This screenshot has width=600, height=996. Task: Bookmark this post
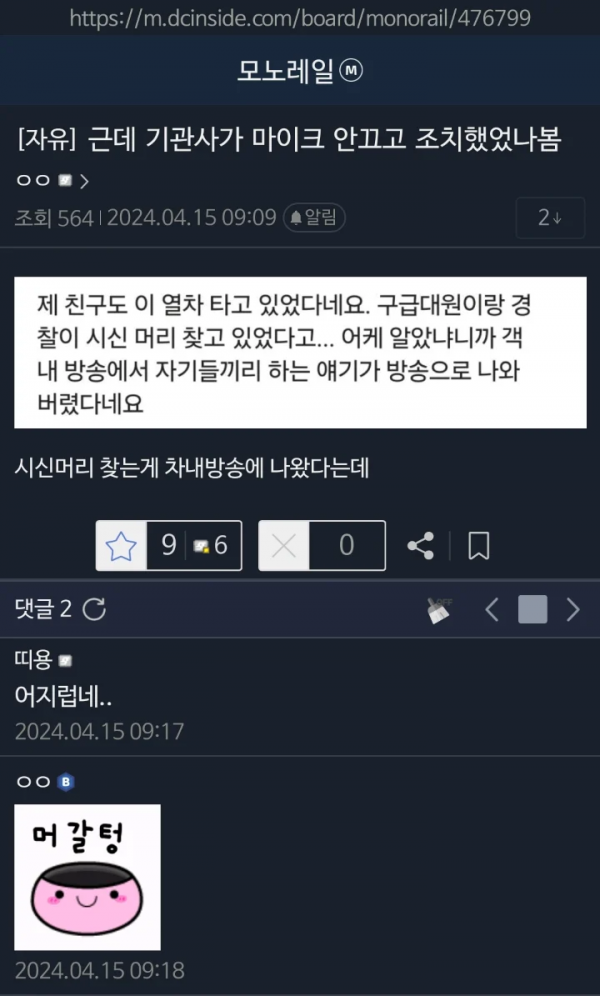point(479,546)
